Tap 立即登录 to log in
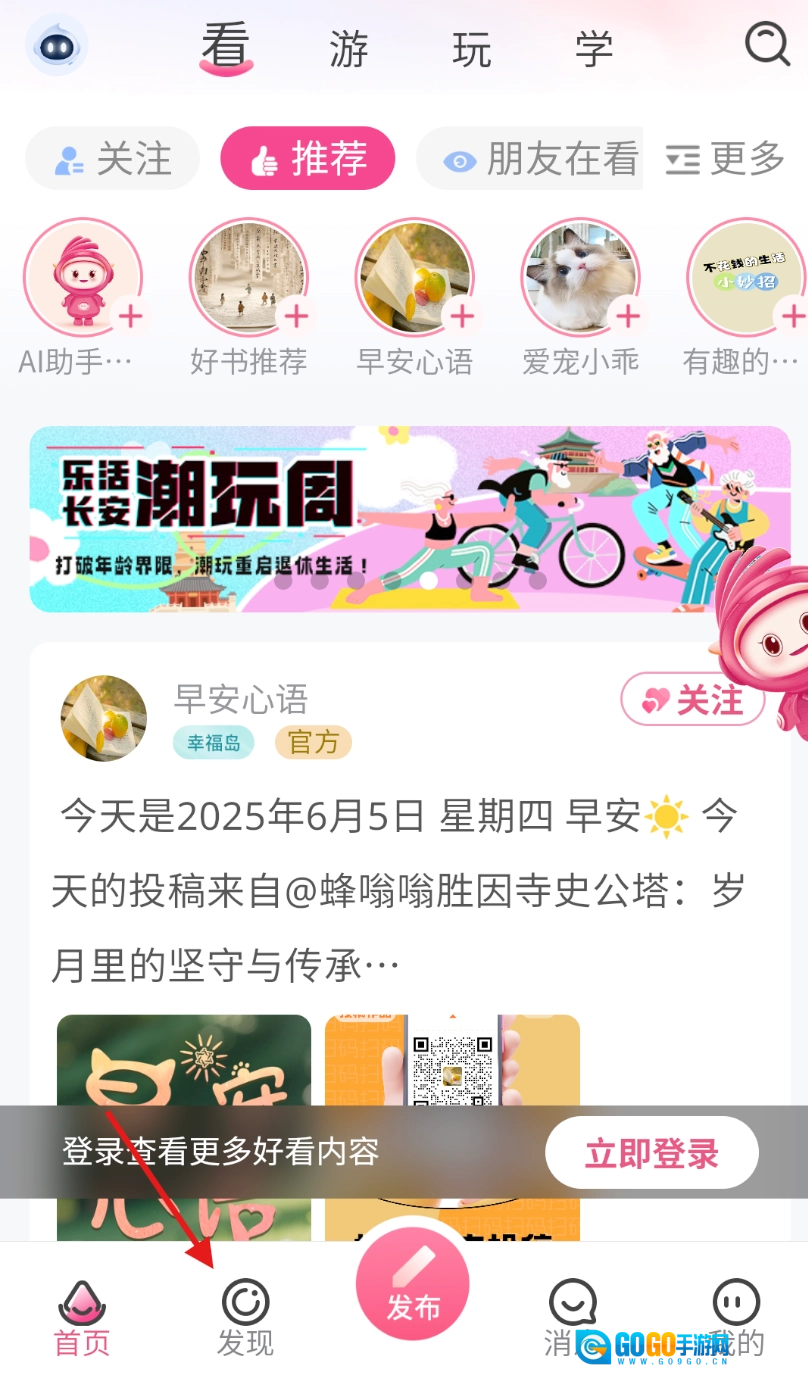The width and height of the screenshot is (808, 1375). (651, 1153)
